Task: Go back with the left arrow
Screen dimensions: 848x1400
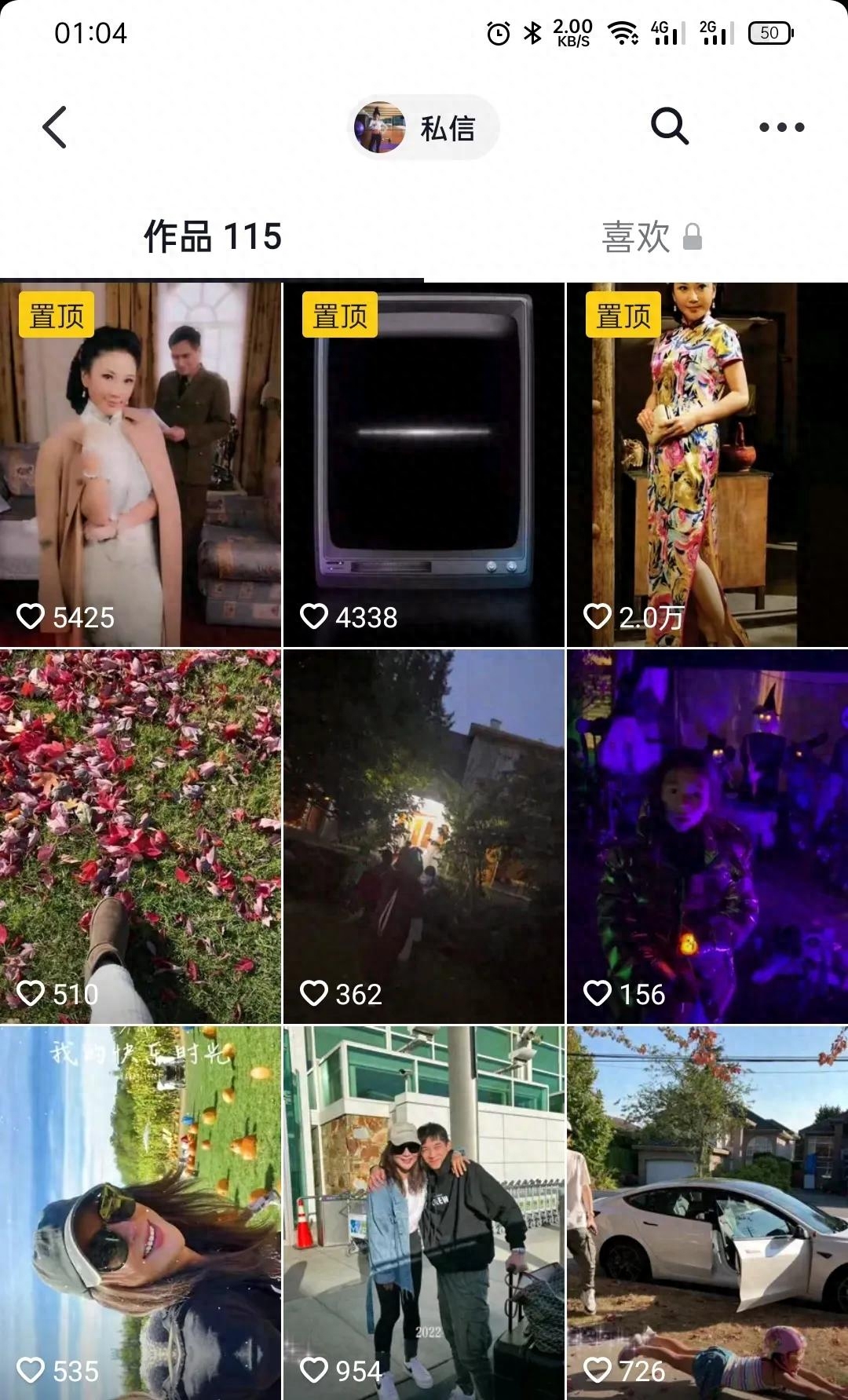Action: [55, 127]
